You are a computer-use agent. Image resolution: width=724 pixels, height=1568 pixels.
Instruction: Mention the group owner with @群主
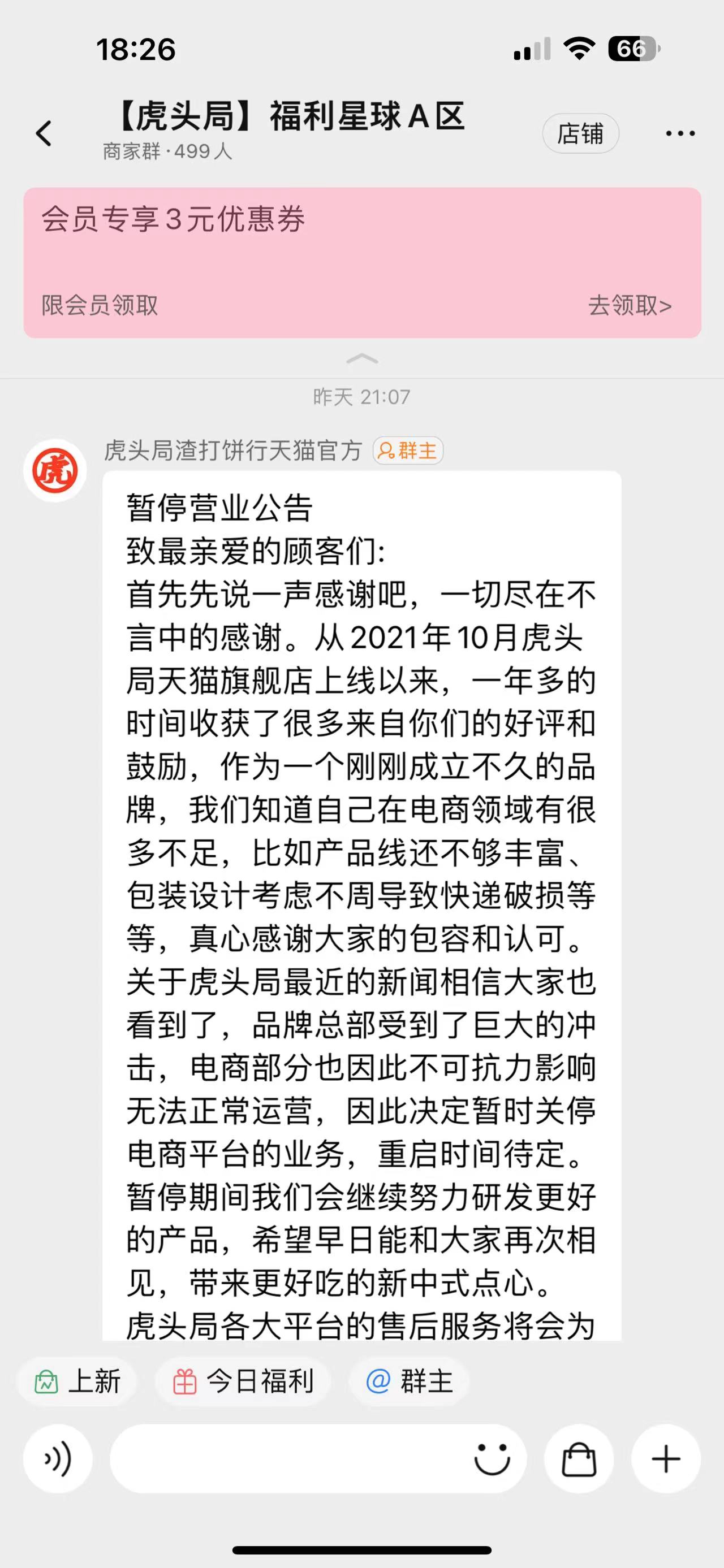pyautogui.click(x=409, y=1381)
